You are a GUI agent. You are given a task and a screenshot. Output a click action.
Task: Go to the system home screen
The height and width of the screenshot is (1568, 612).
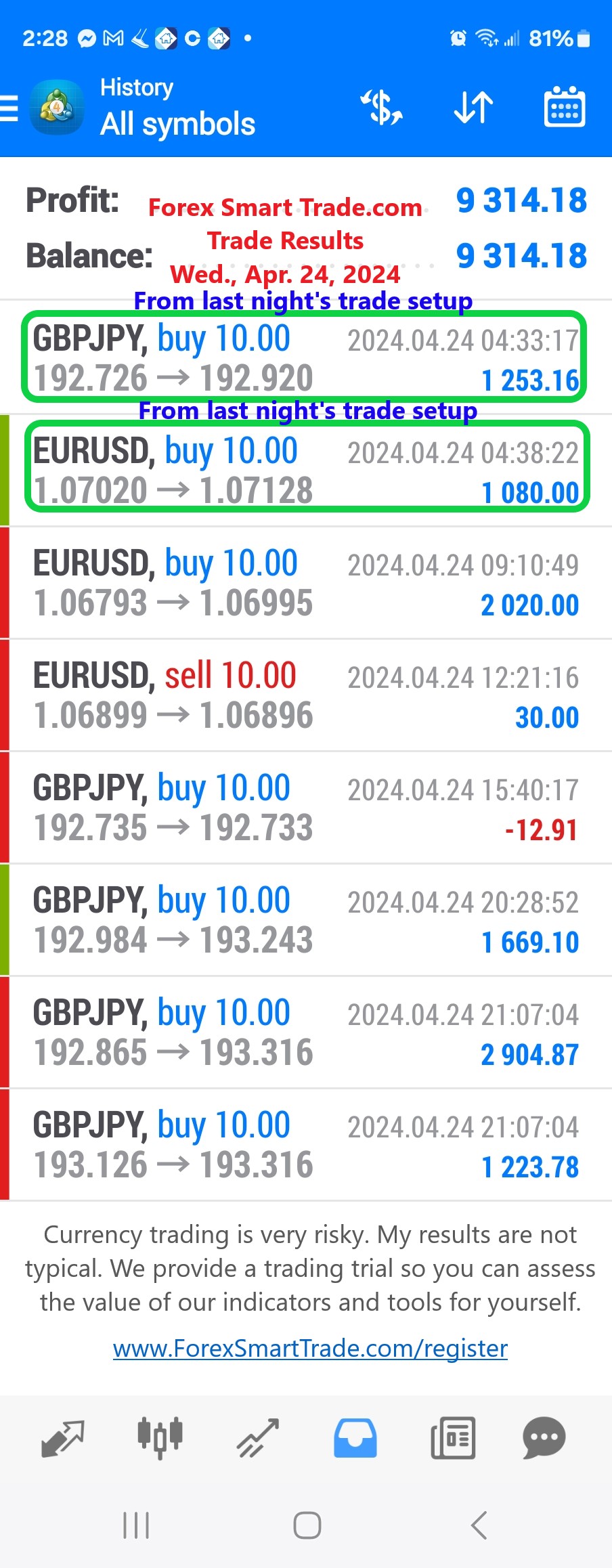307,1525
